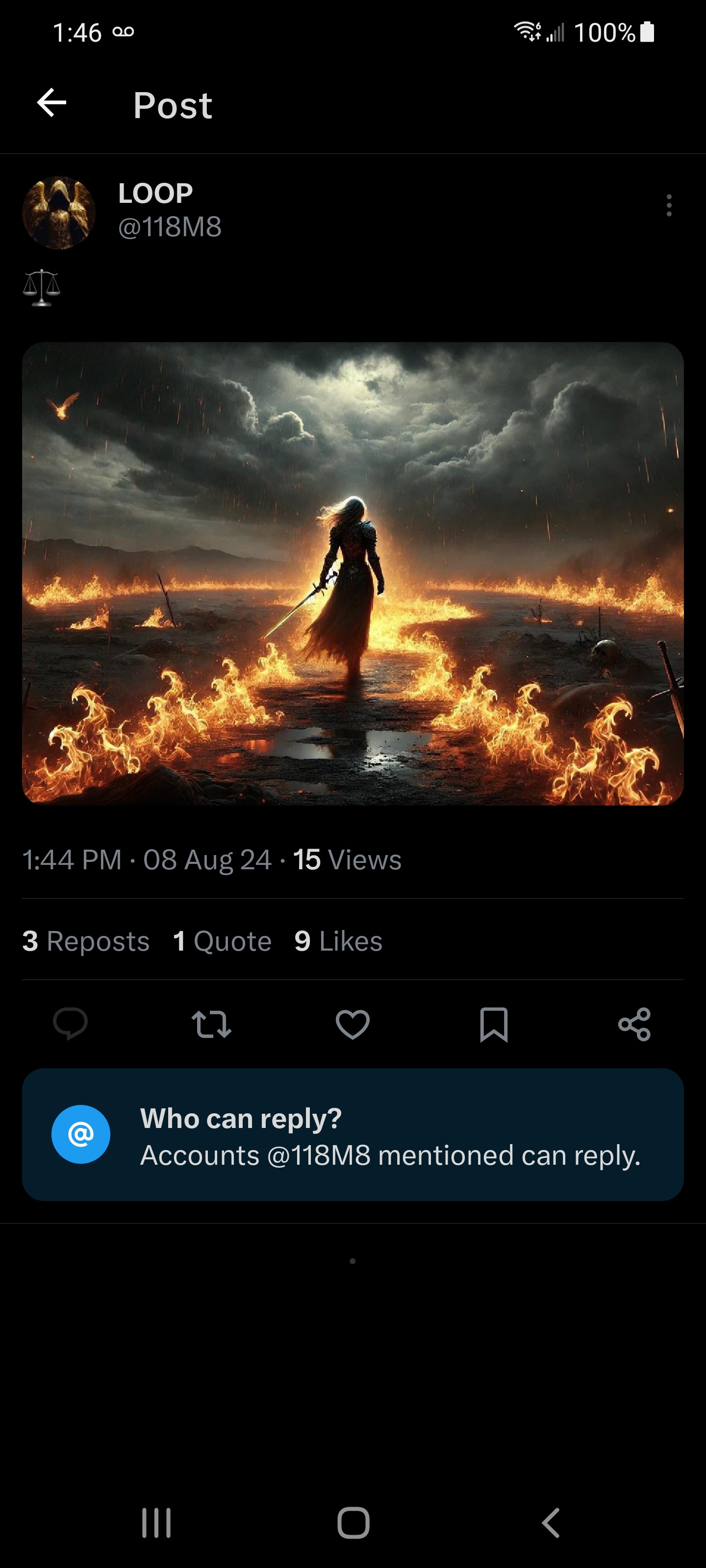The image size is (706, 1568).
Task: Tap the reply speech bubble icon
Action: [x=71, y=1024]
